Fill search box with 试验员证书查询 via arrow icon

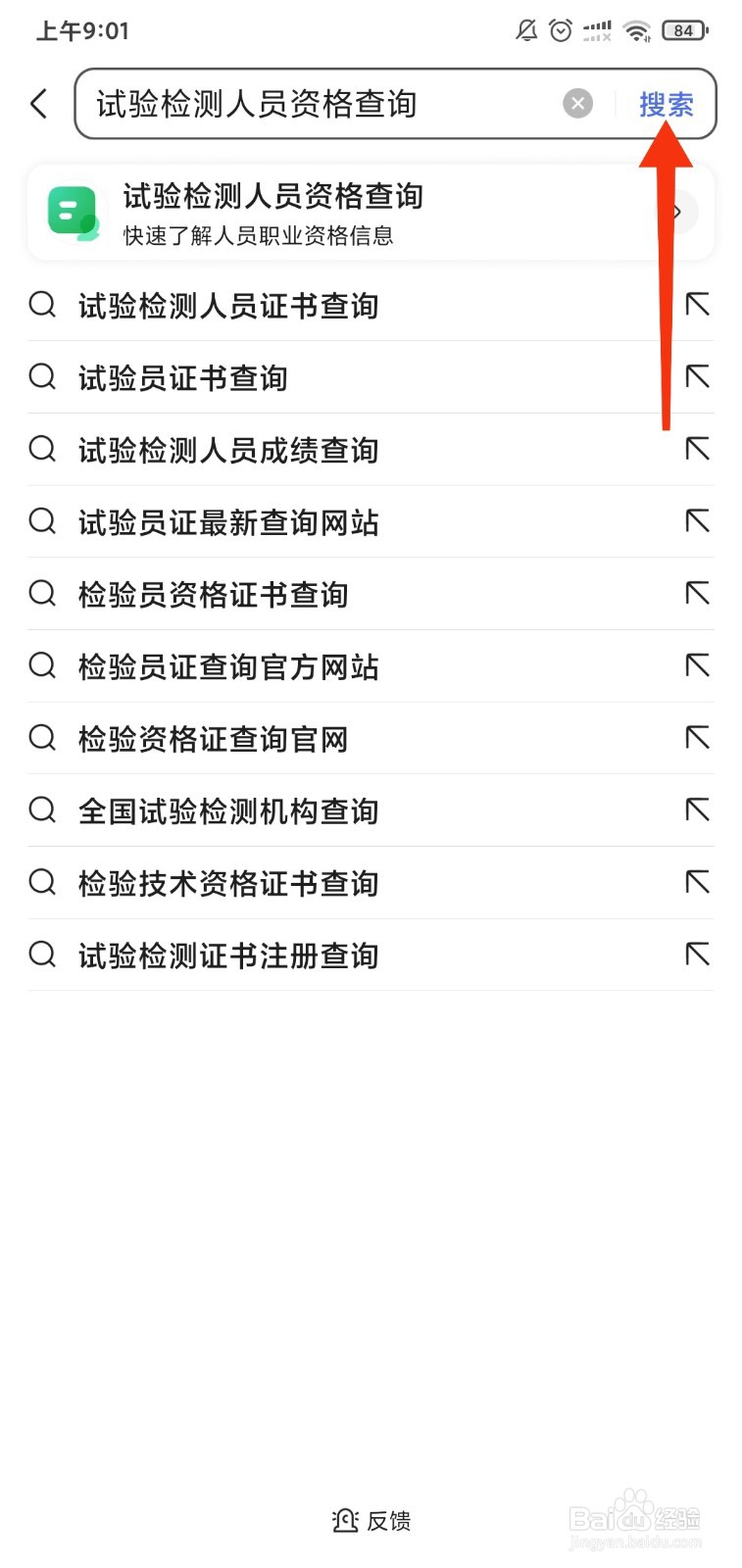[x=697, y=376]
